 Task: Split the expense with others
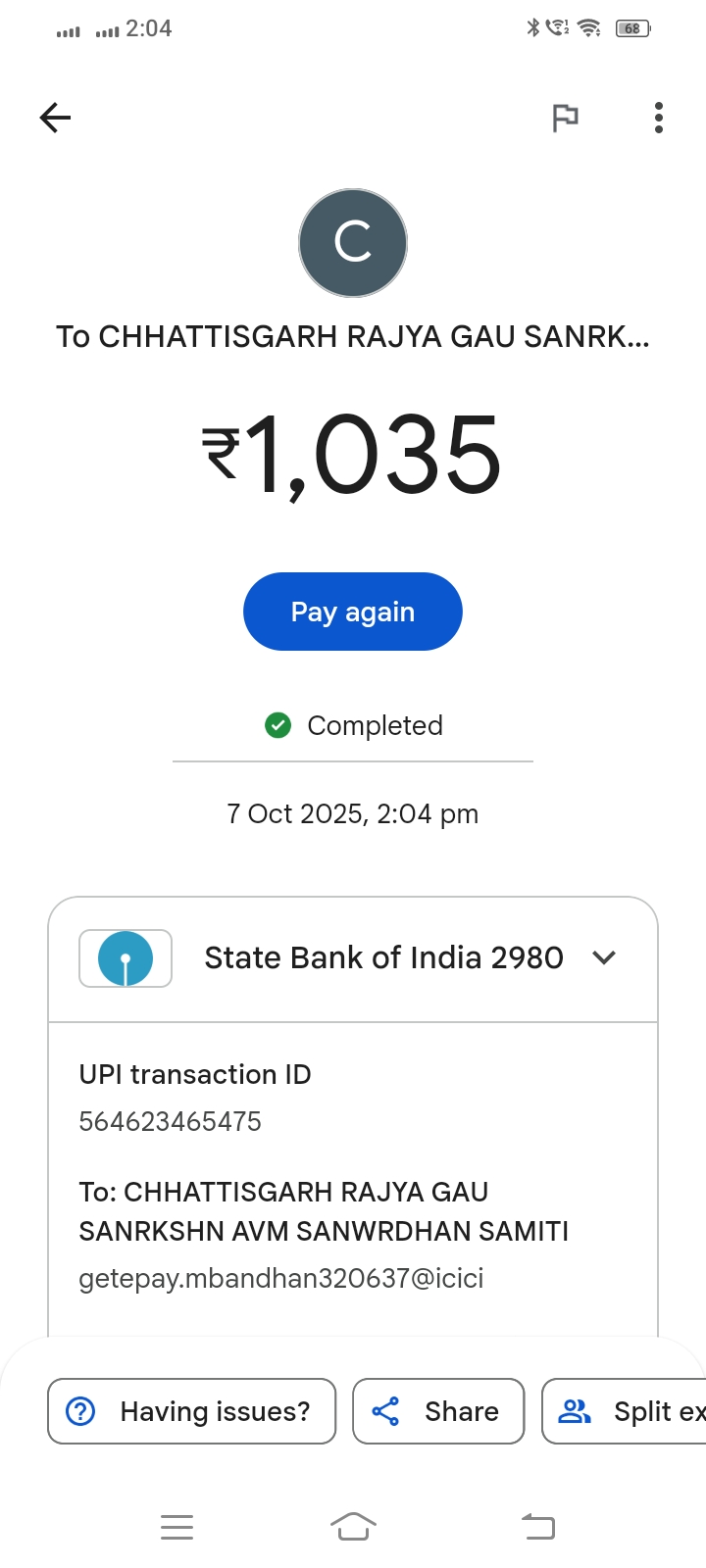click(628, 1411)
